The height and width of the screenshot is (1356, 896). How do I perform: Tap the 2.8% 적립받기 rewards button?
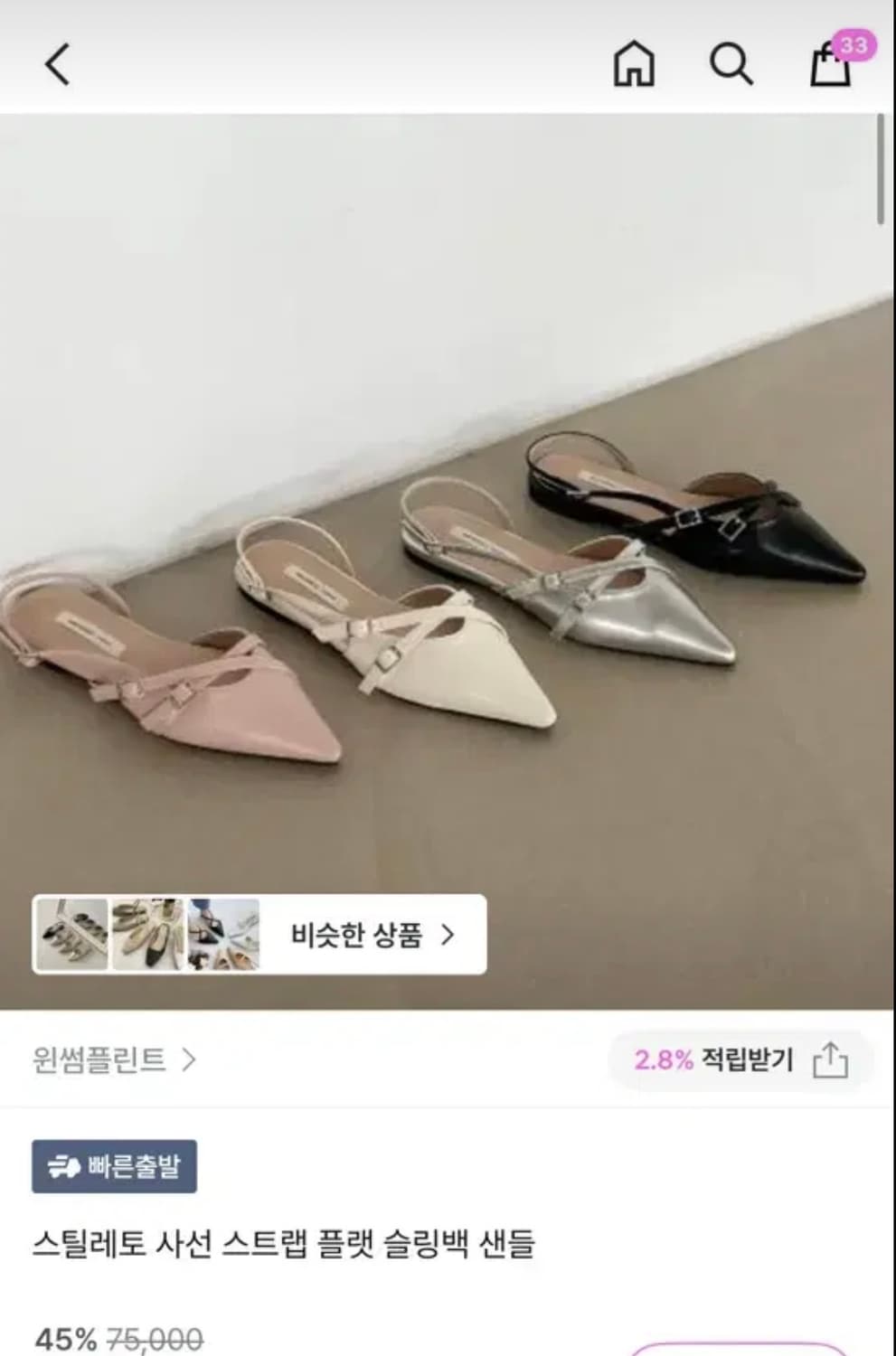(712, 1058)
